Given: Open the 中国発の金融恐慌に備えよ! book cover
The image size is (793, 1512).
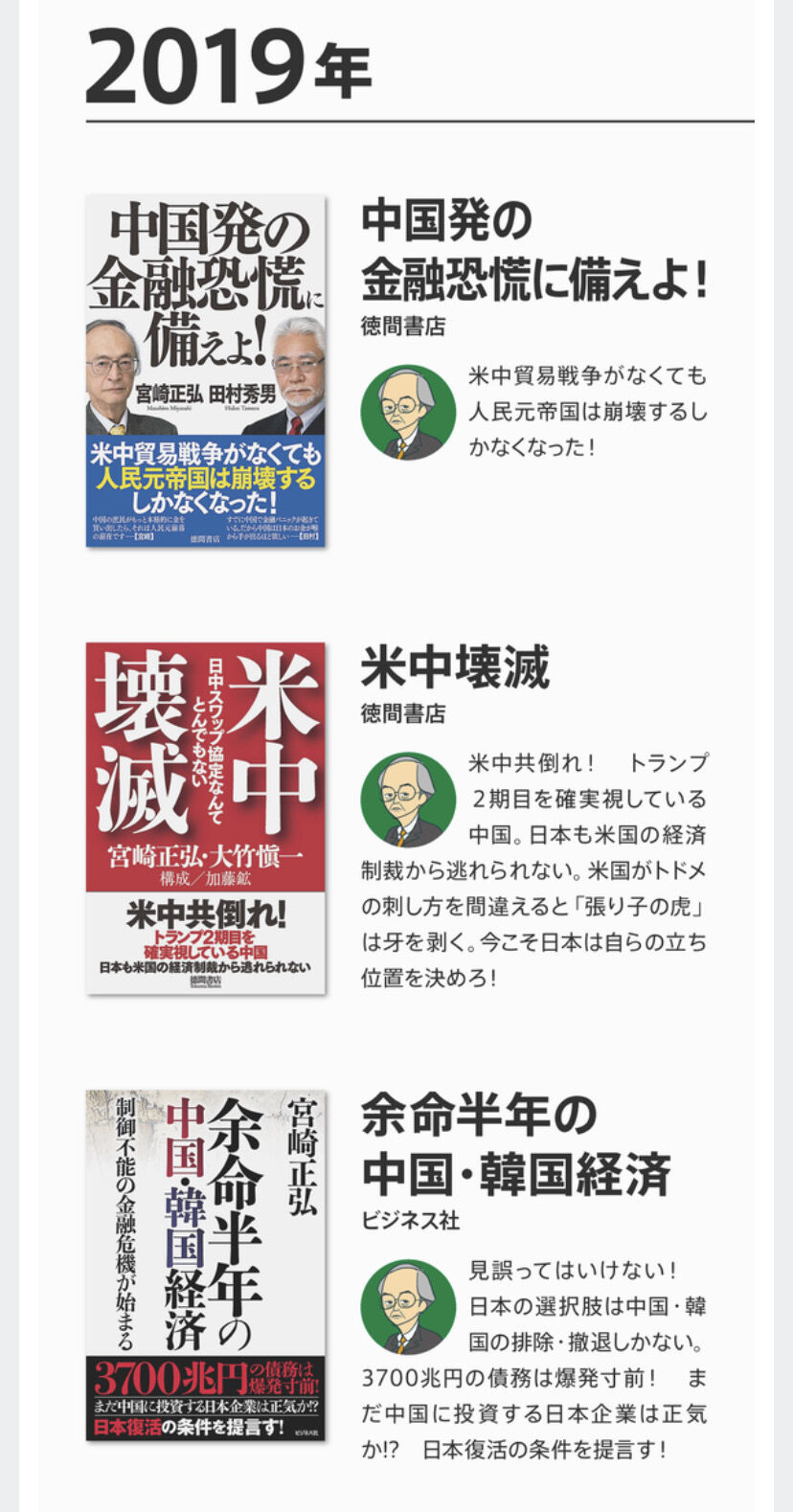Looking at the screenshot, I should point(206,371).
